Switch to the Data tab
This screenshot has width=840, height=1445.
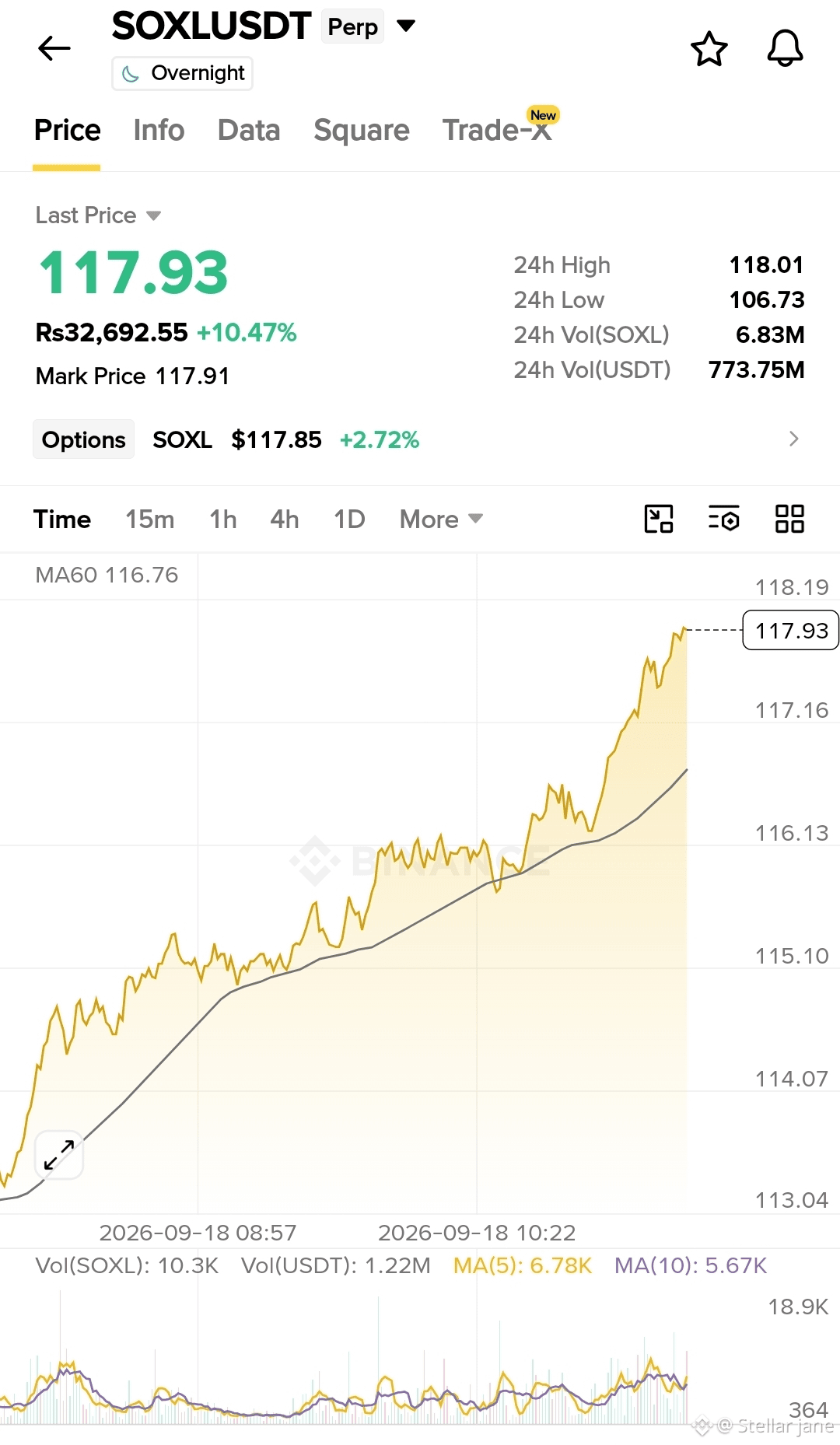coord(249,130)
